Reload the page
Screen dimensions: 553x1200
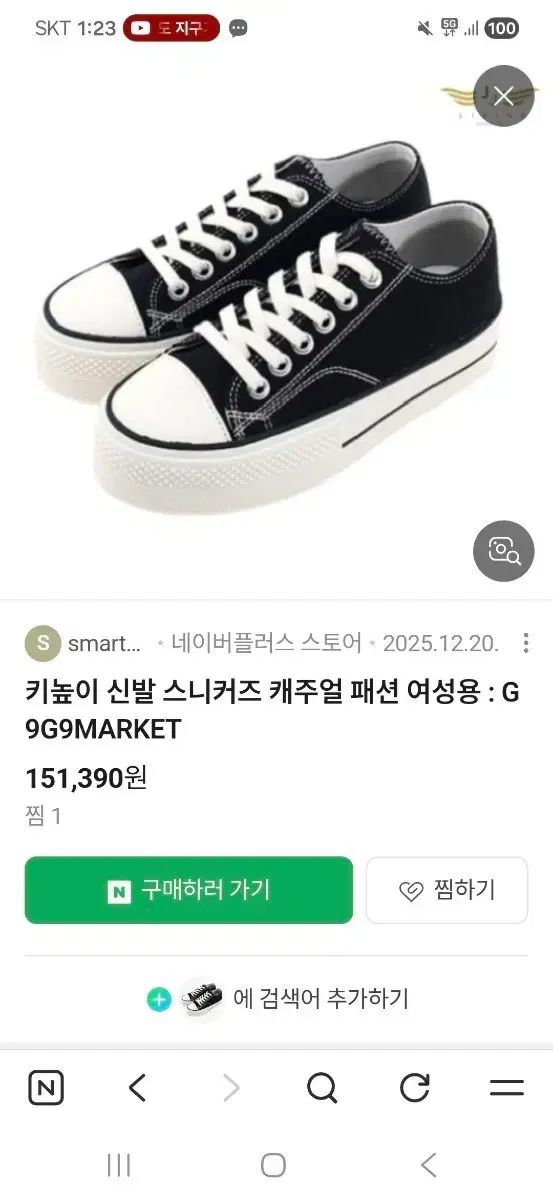coord(414,1087)
